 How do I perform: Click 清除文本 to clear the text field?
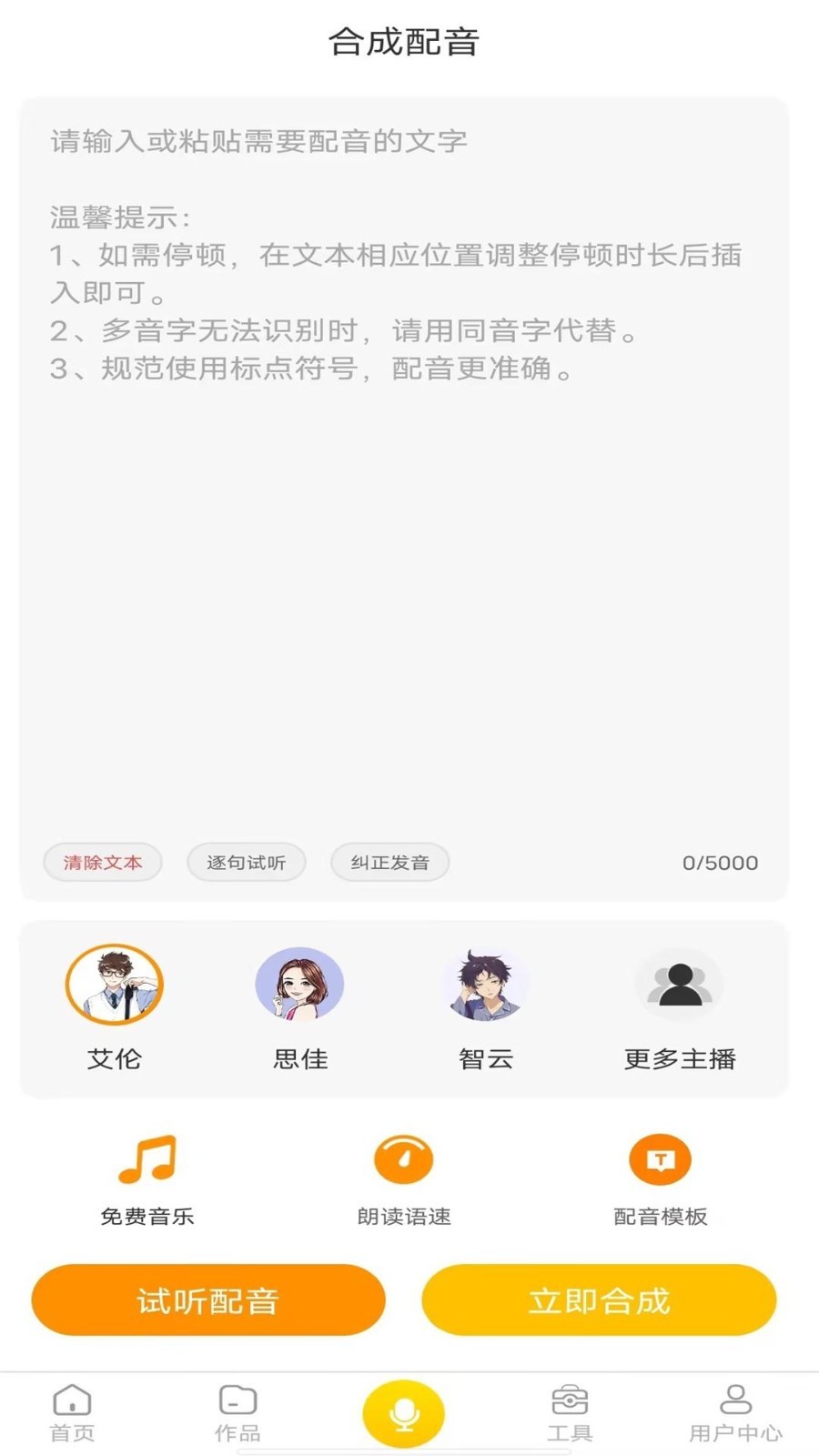pyautogui.click(x=102, y=862)
